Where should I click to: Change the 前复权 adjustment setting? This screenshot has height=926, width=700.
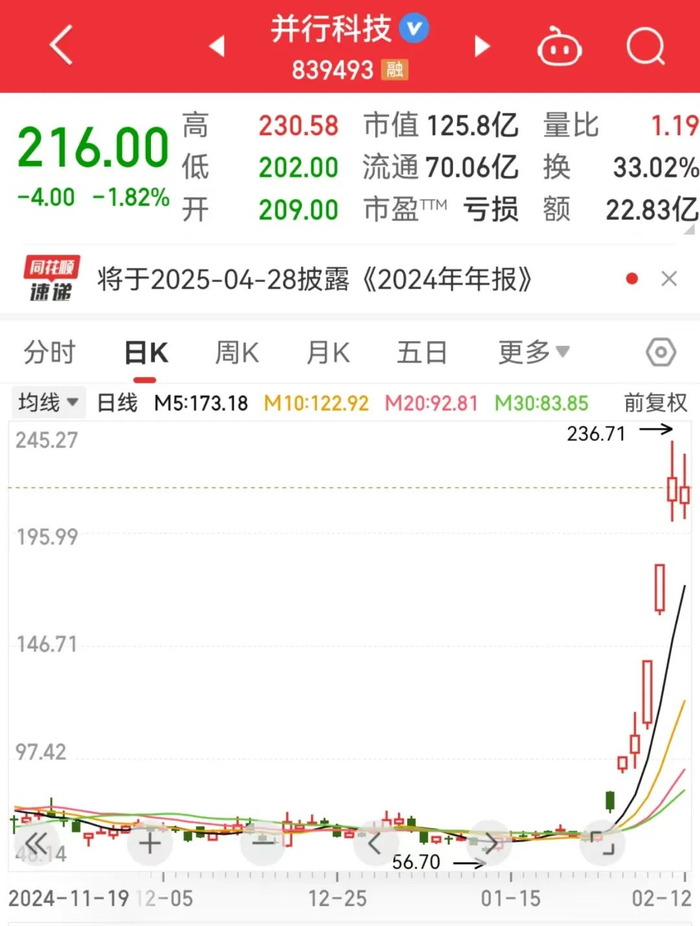(x=655, y=403)
